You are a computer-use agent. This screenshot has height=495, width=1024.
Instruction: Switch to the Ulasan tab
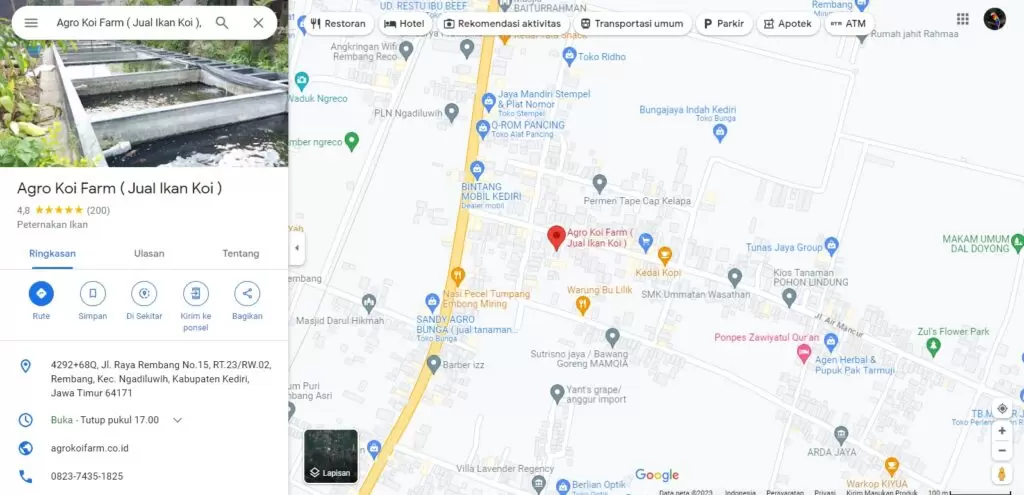click(x=149, y=254)
